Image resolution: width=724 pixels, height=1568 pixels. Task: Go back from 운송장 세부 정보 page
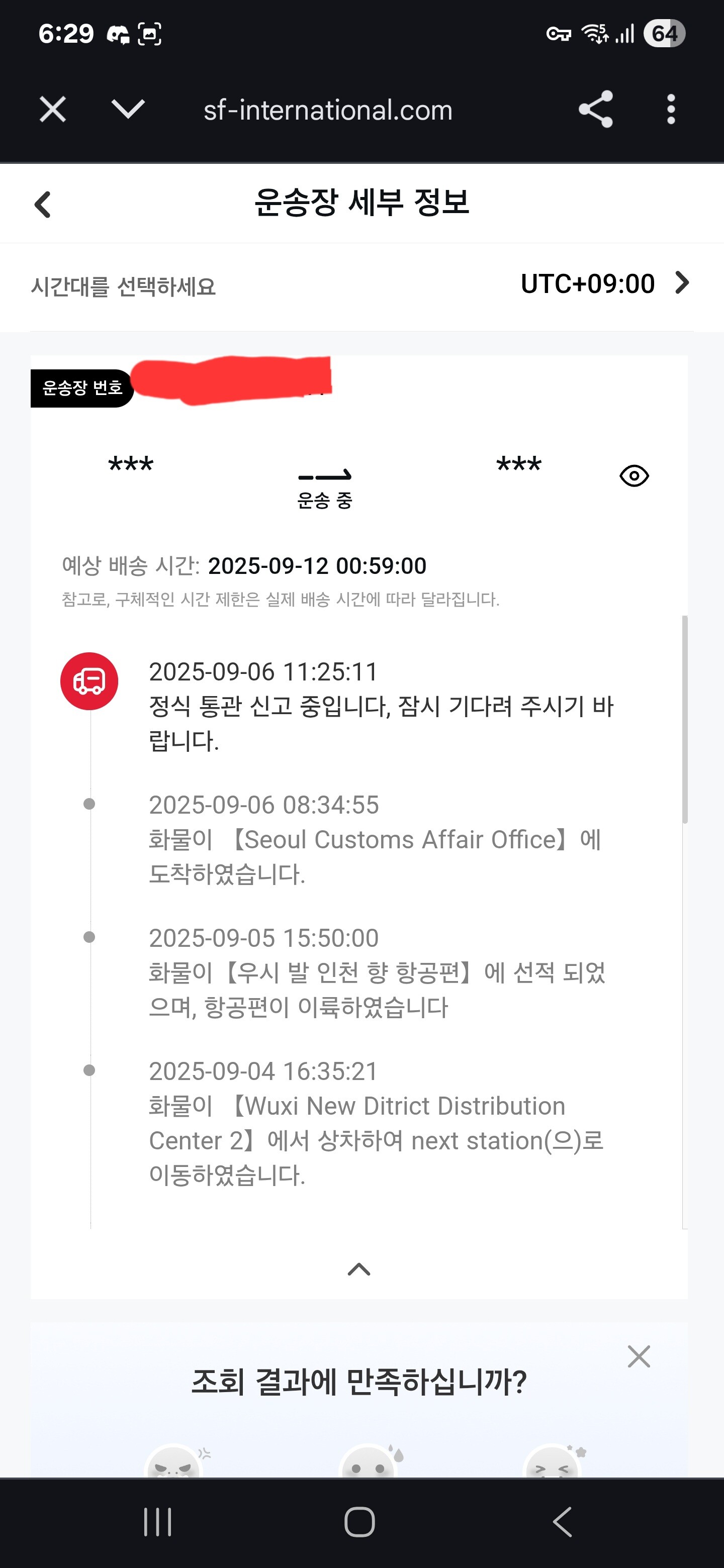[43, 205]
